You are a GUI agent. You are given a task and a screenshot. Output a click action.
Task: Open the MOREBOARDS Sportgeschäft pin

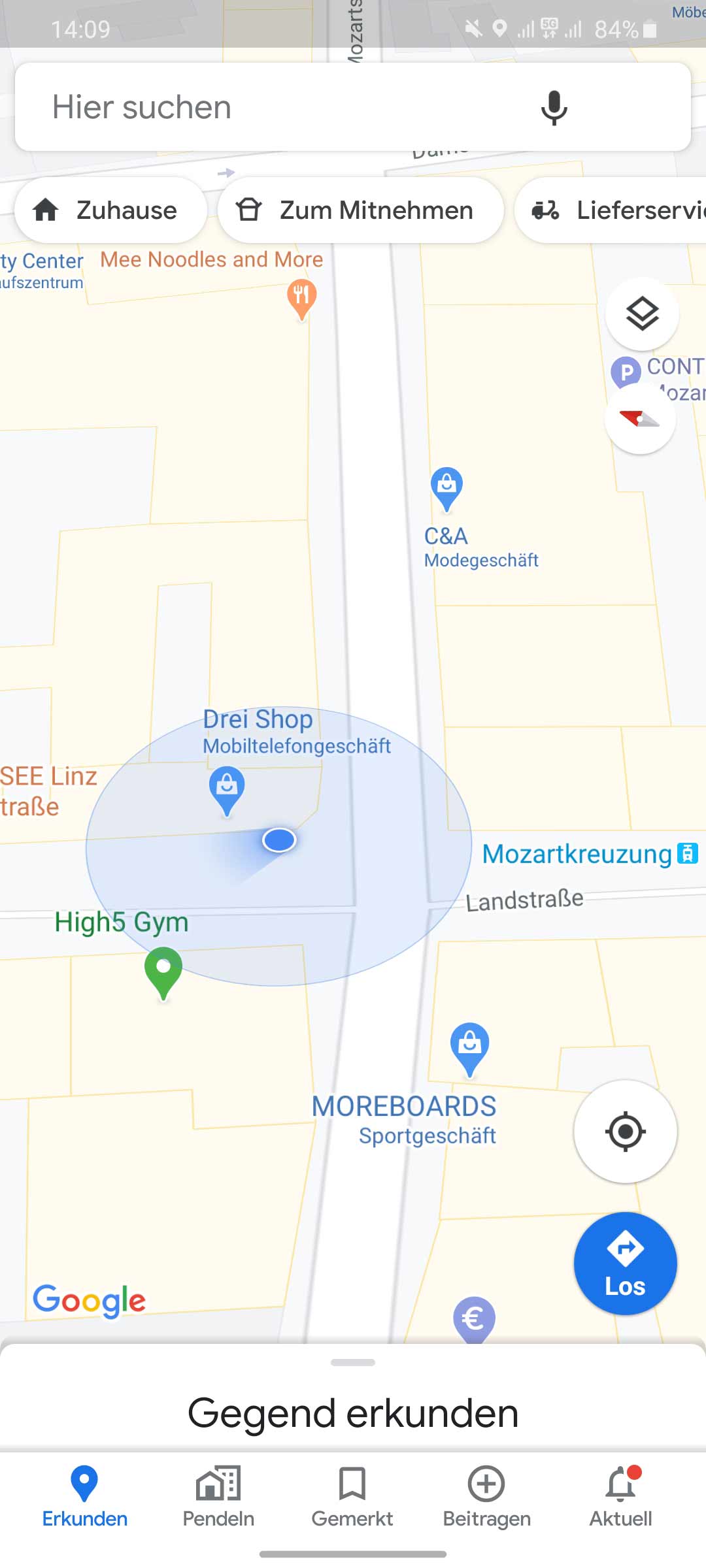[x=469, y=1048]
